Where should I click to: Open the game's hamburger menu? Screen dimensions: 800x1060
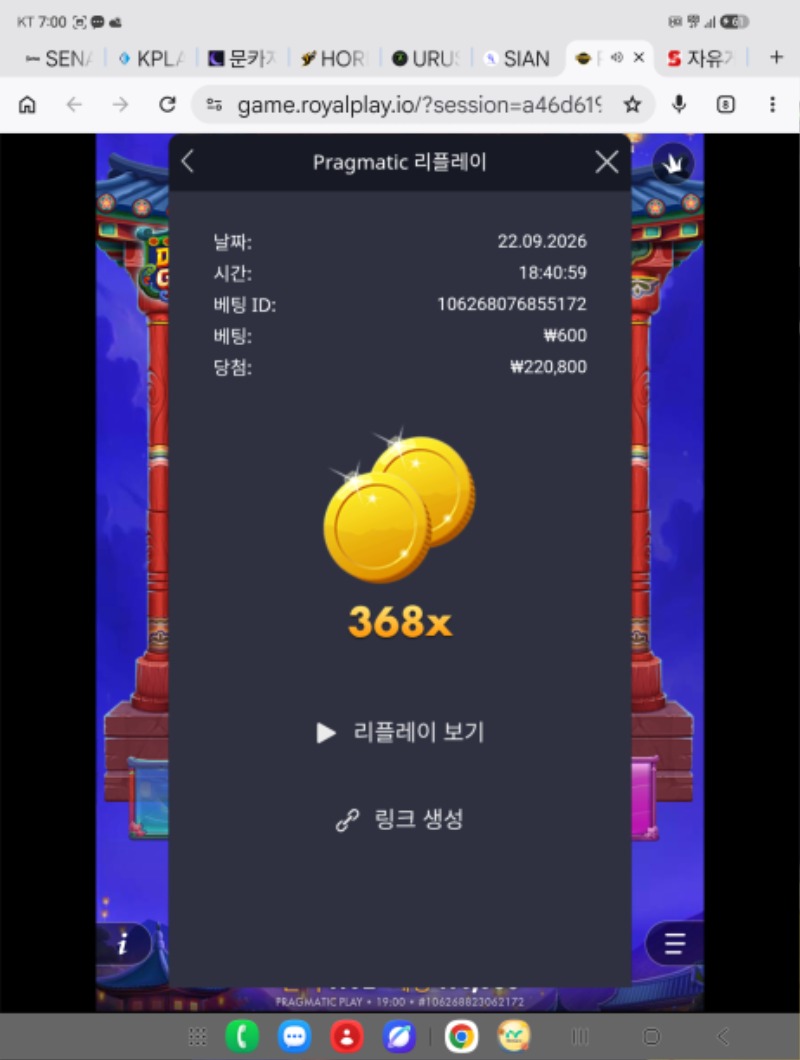674,944
